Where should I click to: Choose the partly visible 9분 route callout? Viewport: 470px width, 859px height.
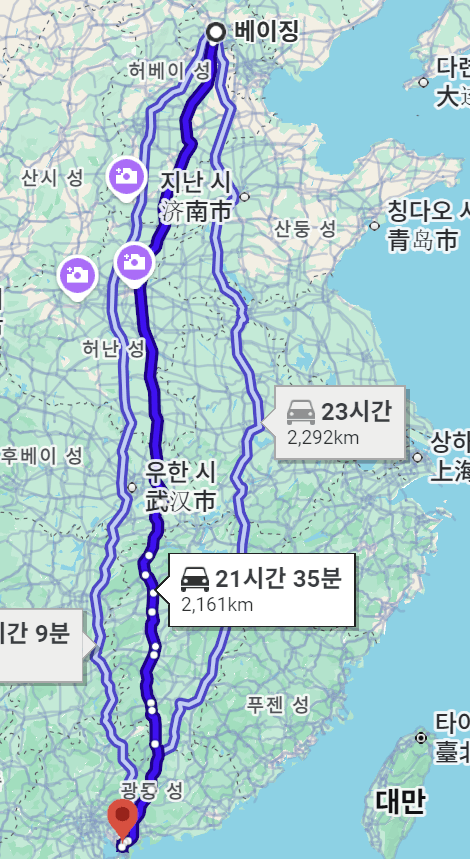coord(41,645)
